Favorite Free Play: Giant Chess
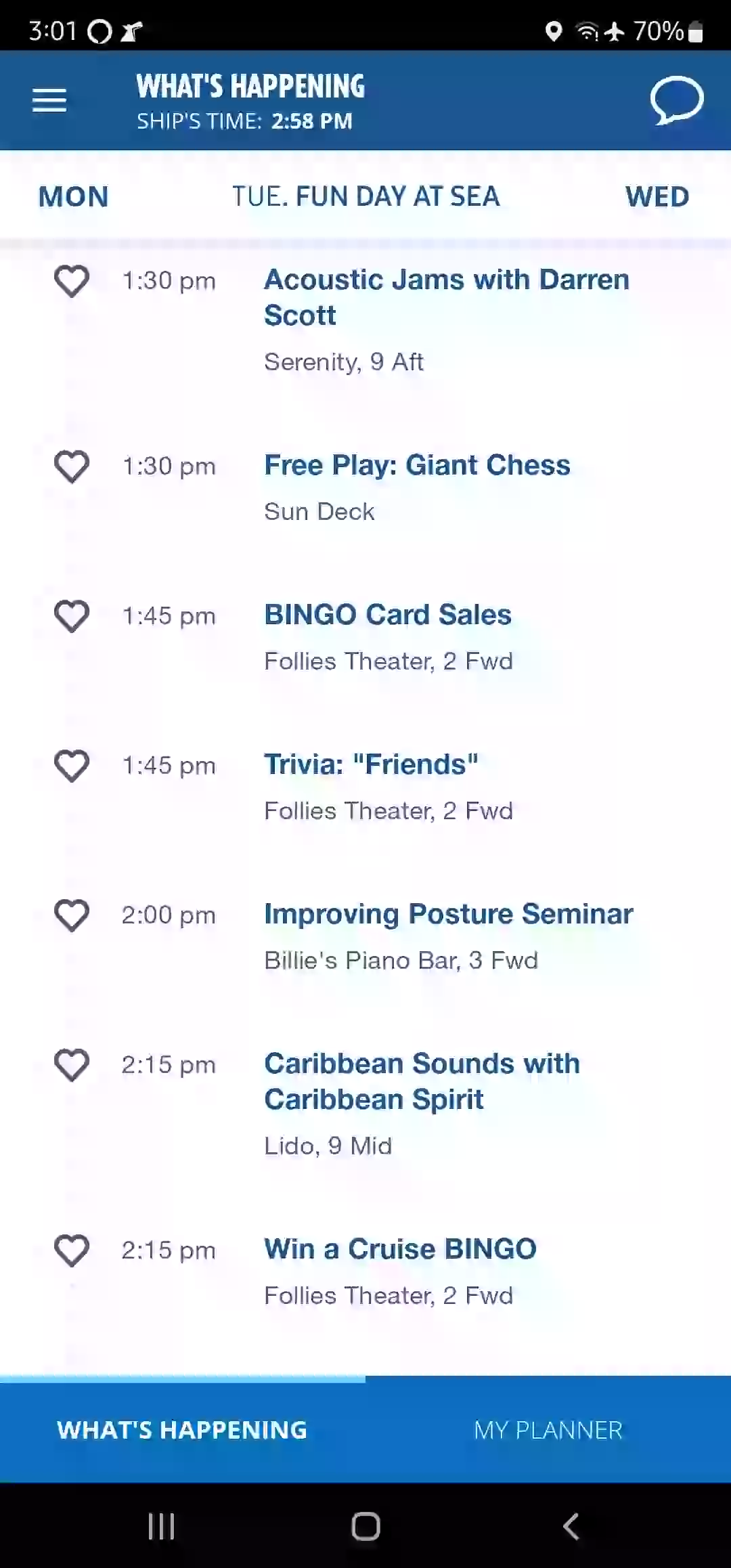 coord(72,466)
